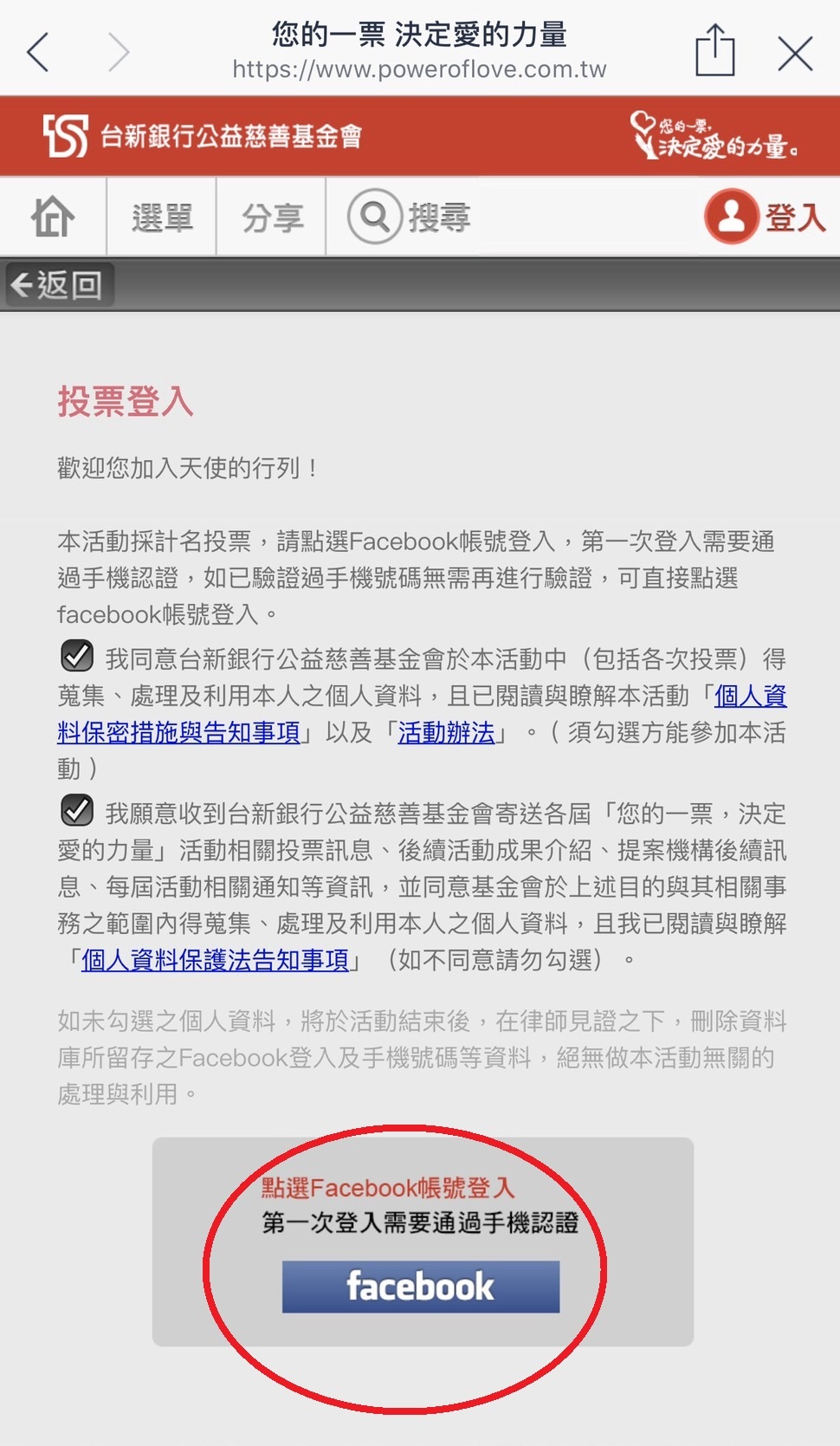This screenshot has height=1446, width=840.
Task: Uncheck the personal data consent checkbox
Action: click(77, 657)
